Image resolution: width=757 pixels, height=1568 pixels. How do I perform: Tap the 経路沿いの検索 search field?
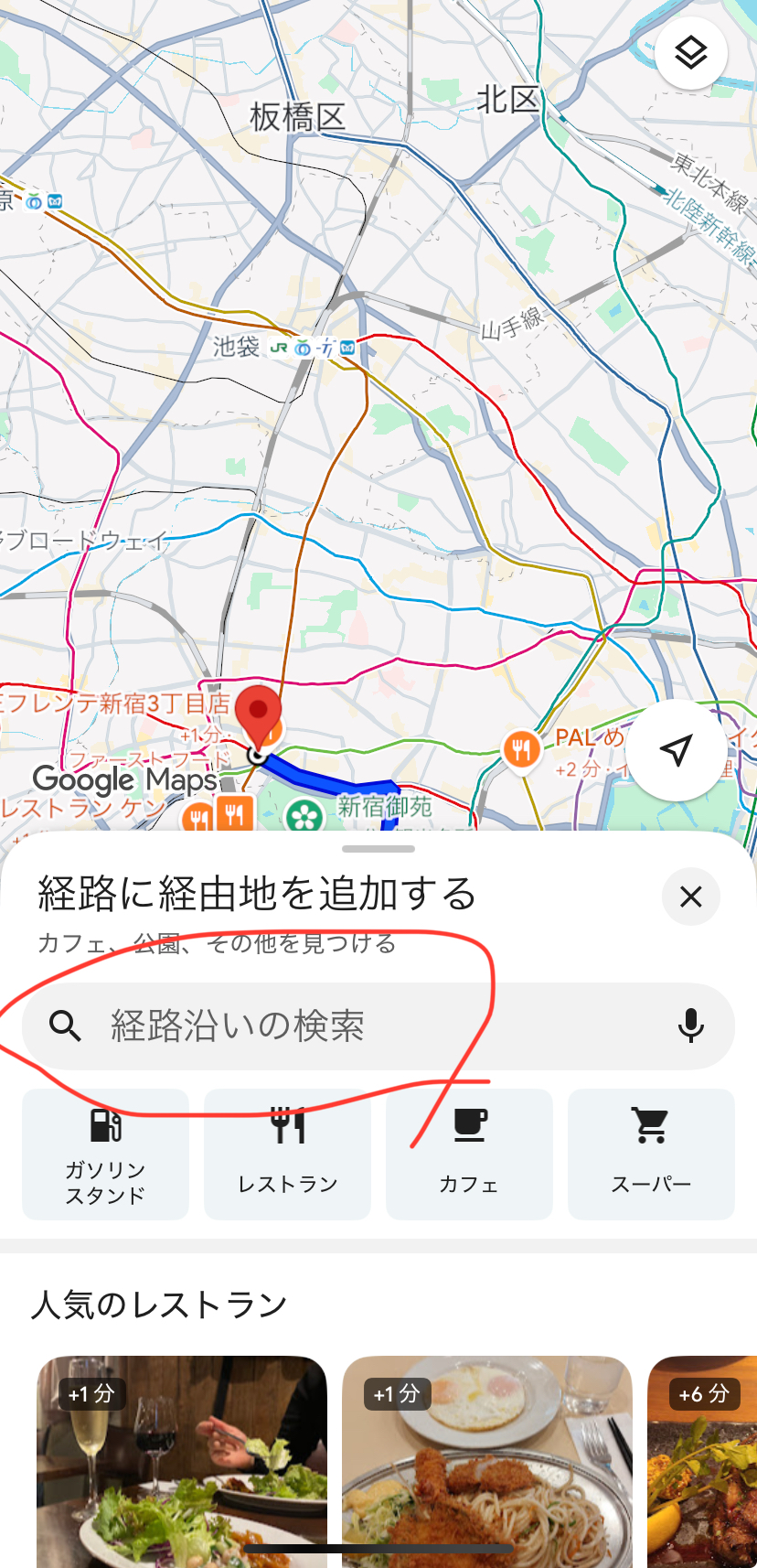[366, 1026]
